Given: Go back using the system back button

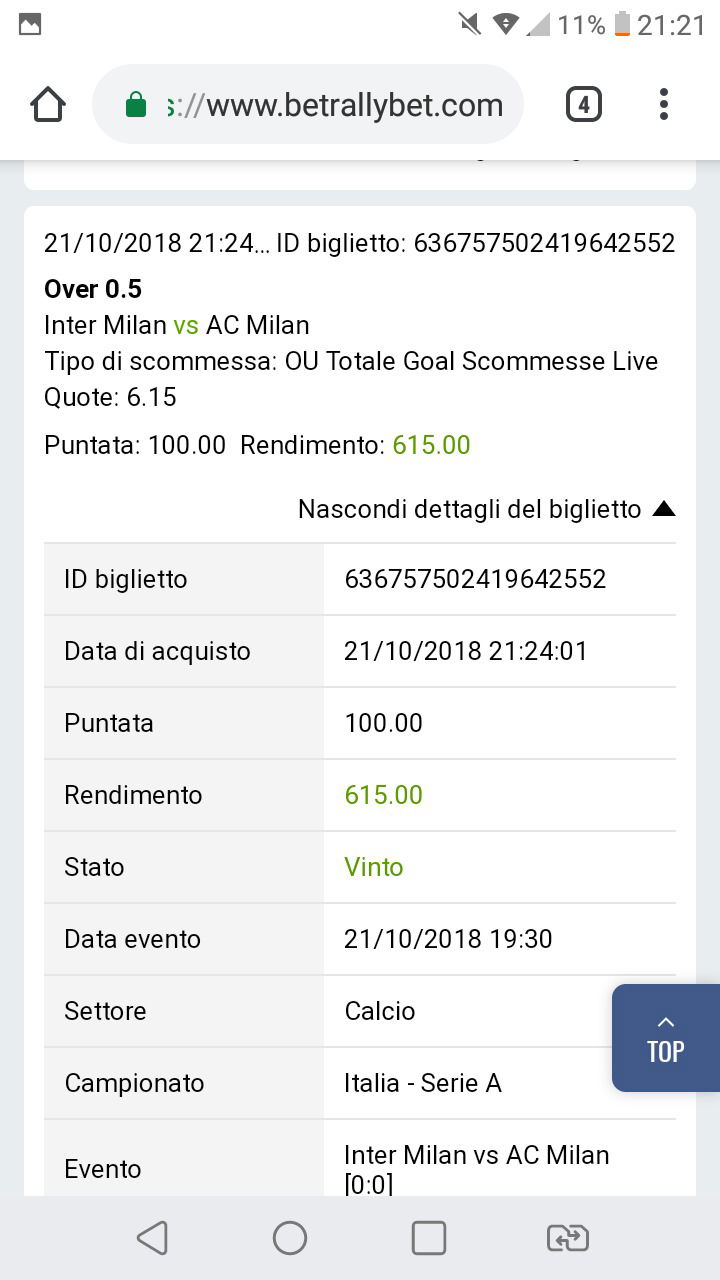Looking at the screenshot, I should (x=152, y=1238).
